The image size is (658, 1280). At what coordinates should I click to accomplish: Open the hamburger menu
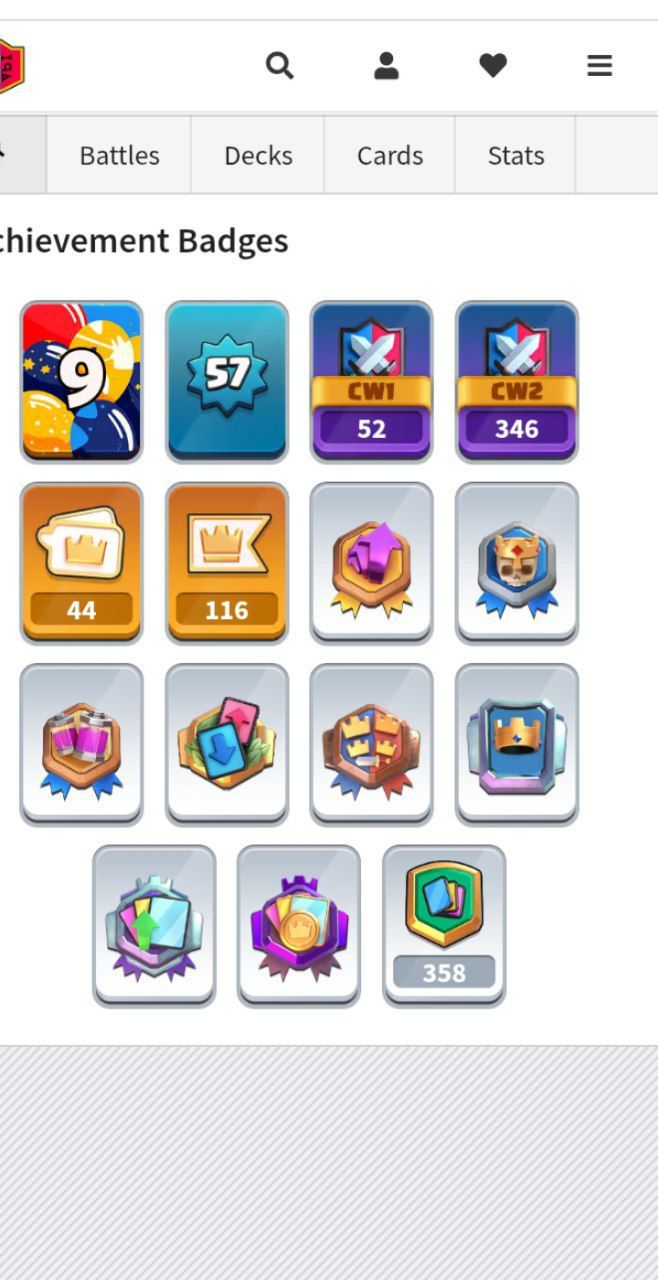[599, 66]
